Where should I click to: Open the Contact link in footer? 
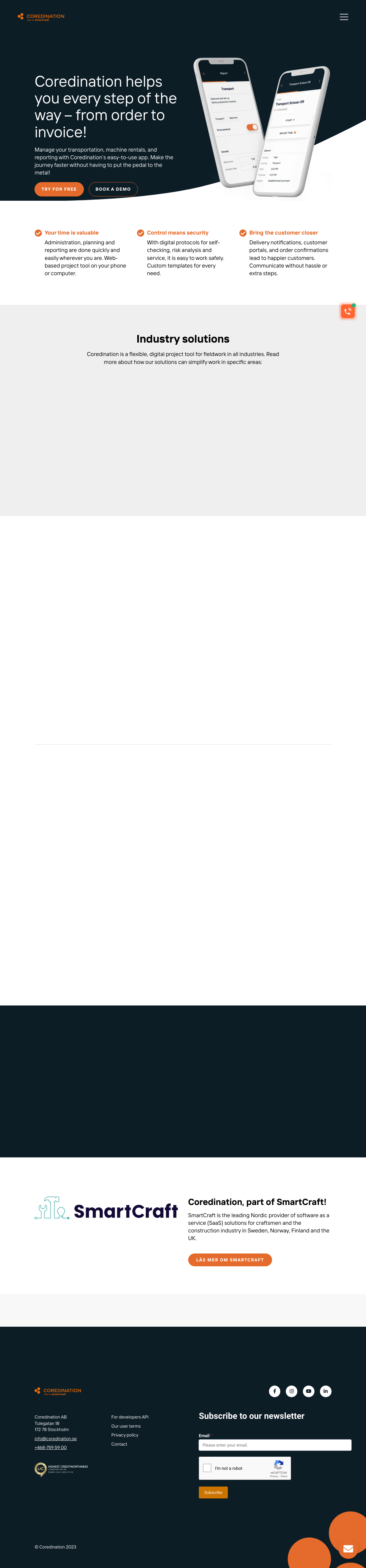119,1444
